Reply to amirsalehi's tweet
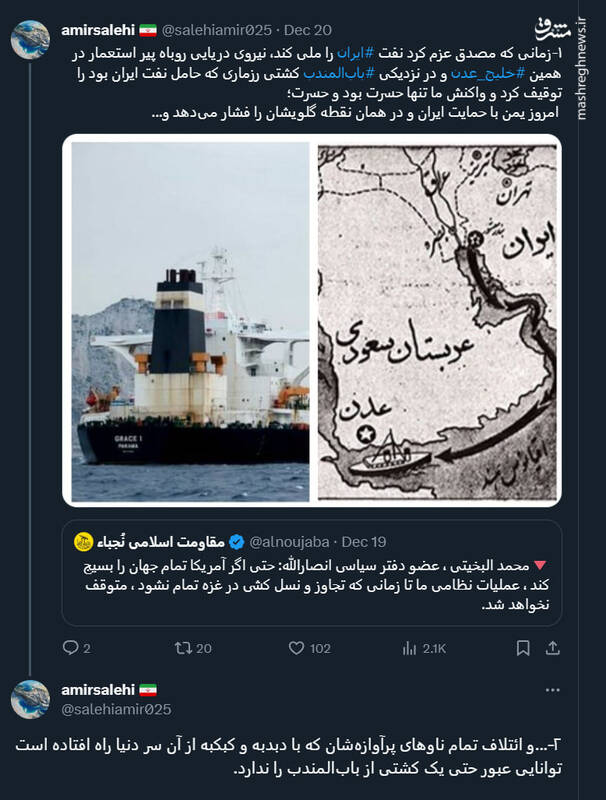This screenshot has width=606, height=800. pos(70,648)
